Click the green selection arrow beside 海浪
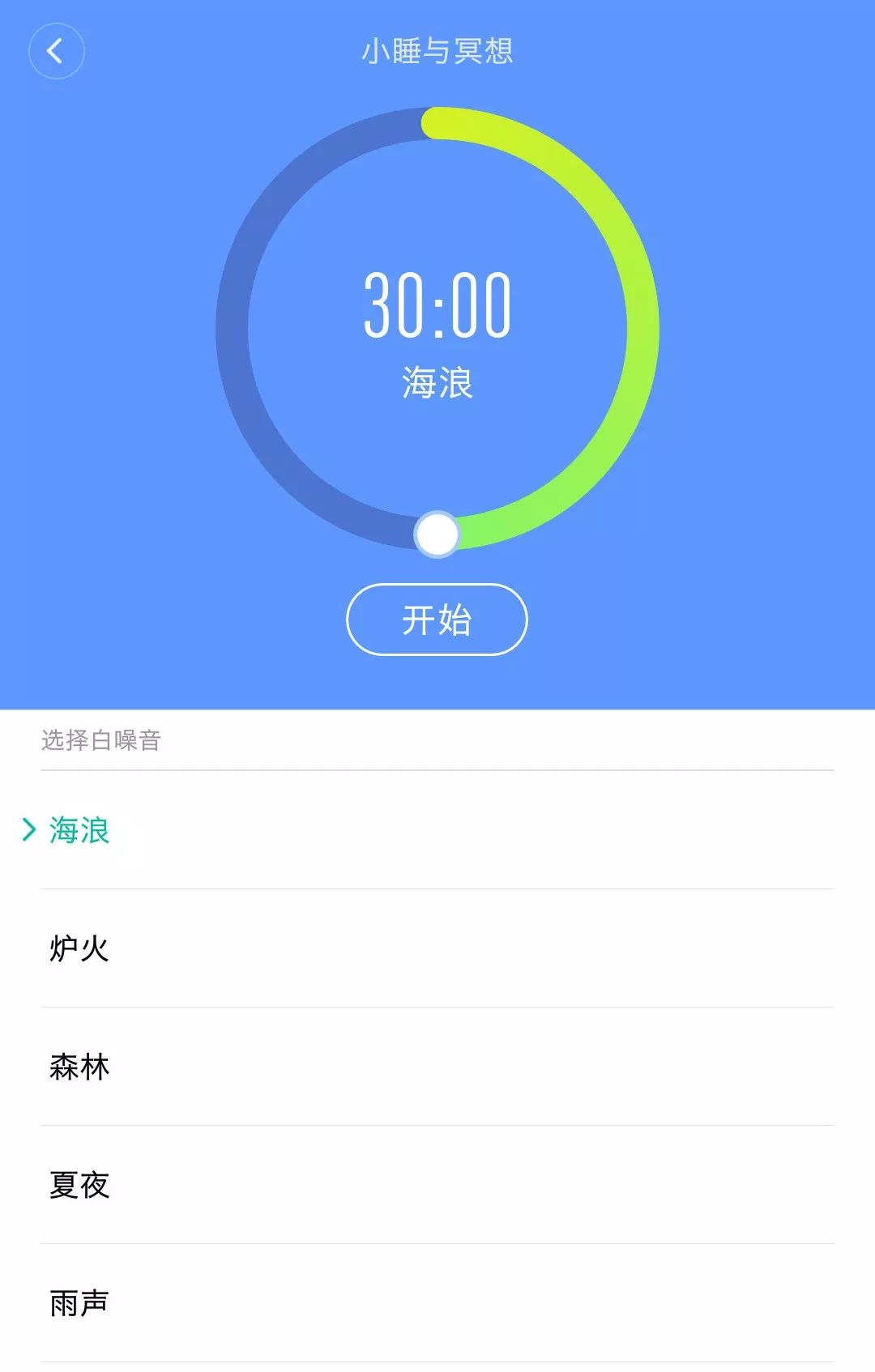875x1372 pixels. 31,828
